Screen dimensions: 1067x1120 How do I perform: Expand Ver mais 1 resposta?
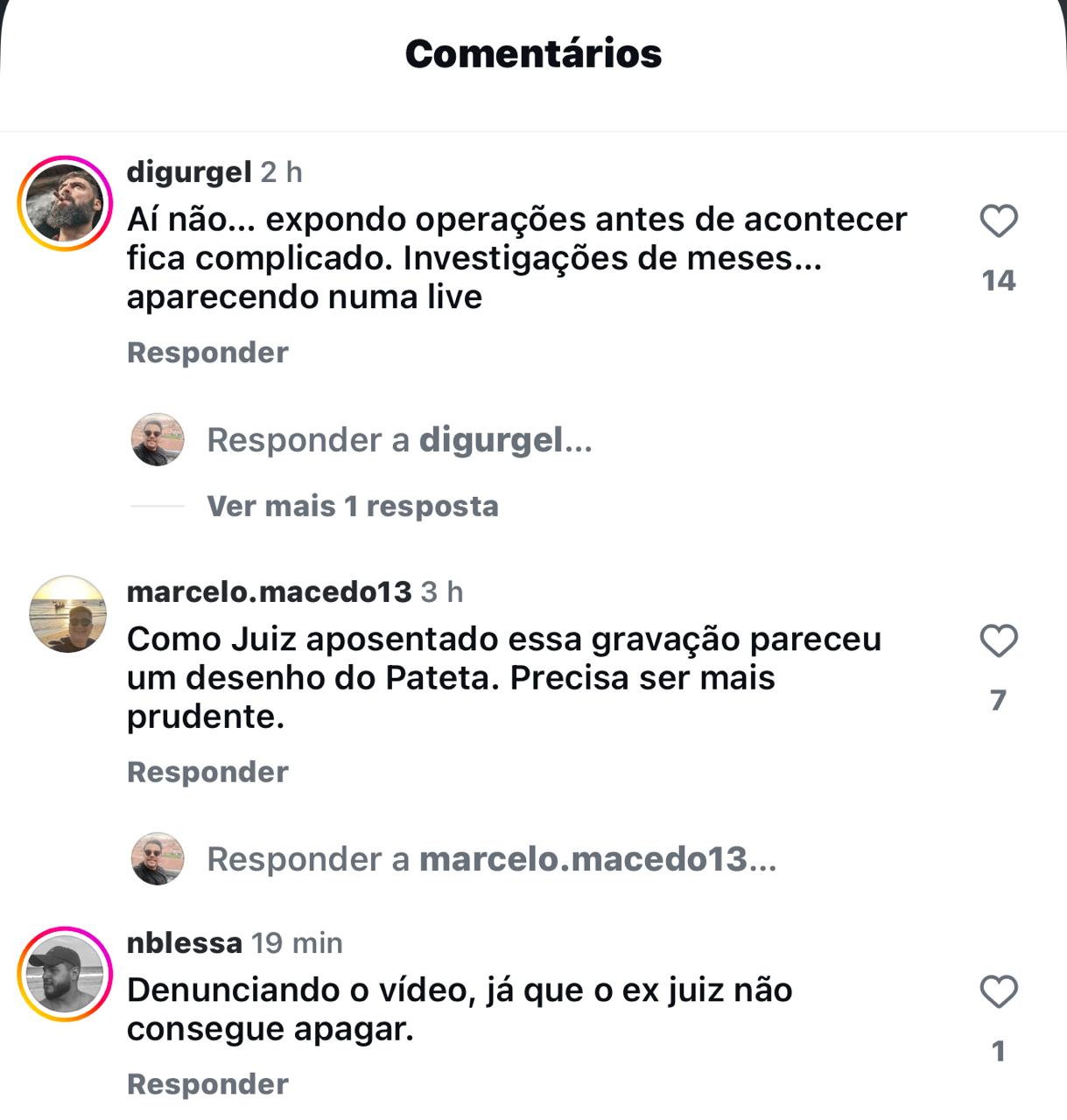[352, 506]
